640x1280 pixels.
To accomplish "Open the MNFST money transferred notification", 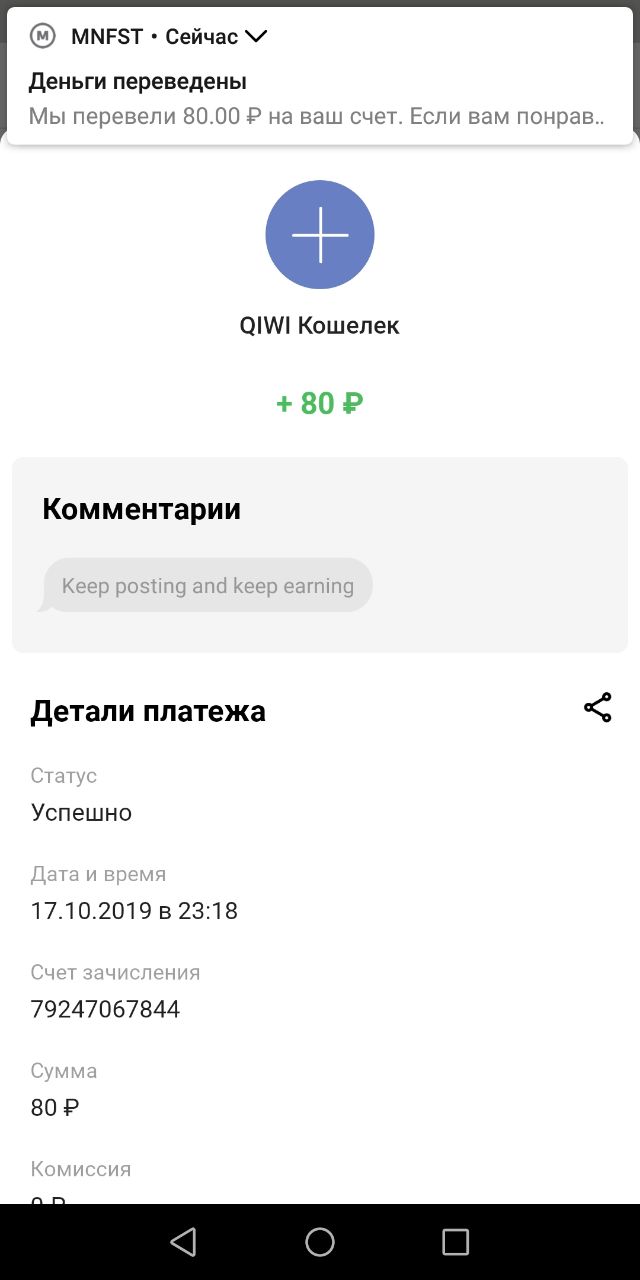I will [320, 76].
